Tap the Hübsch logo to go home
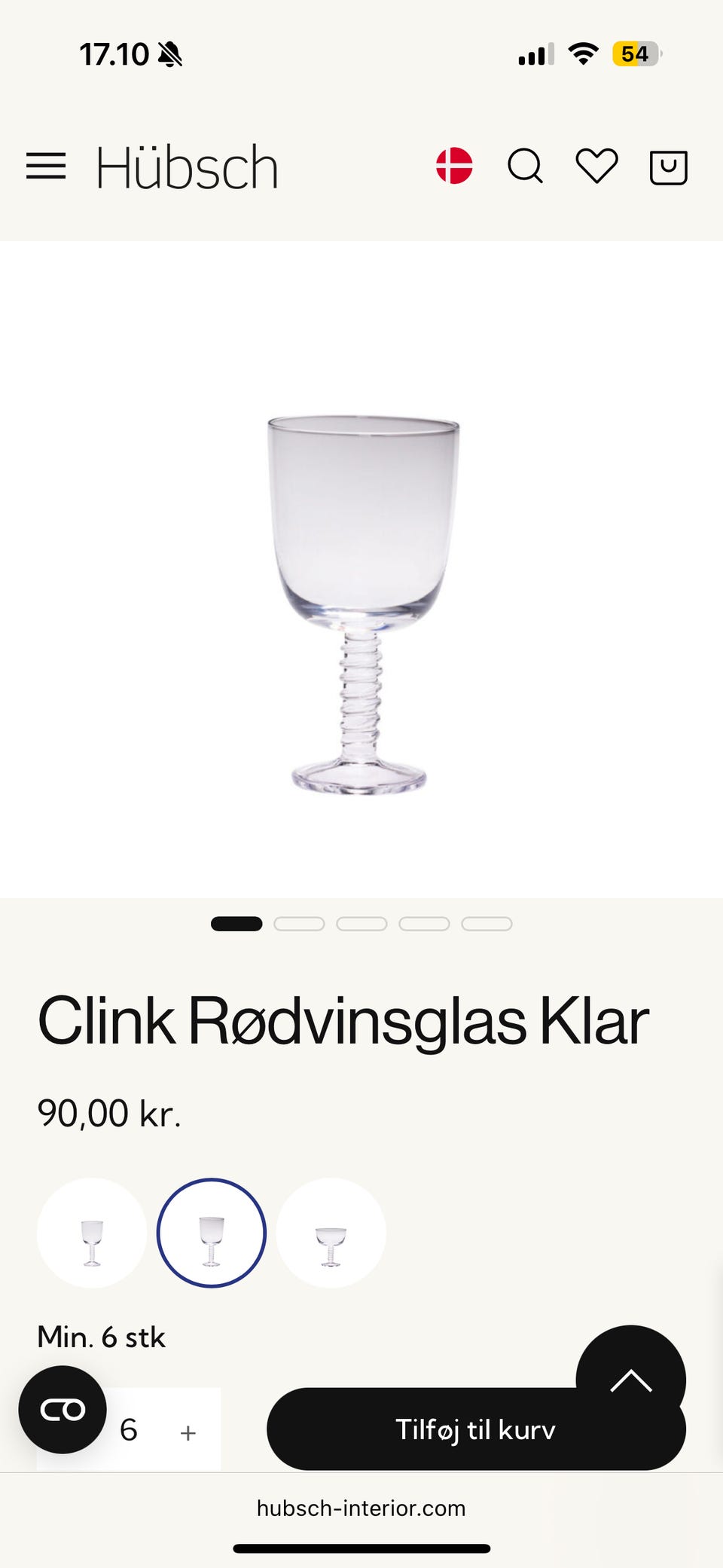Screen dimensions: 723x1568 click(x=187, y=167)
